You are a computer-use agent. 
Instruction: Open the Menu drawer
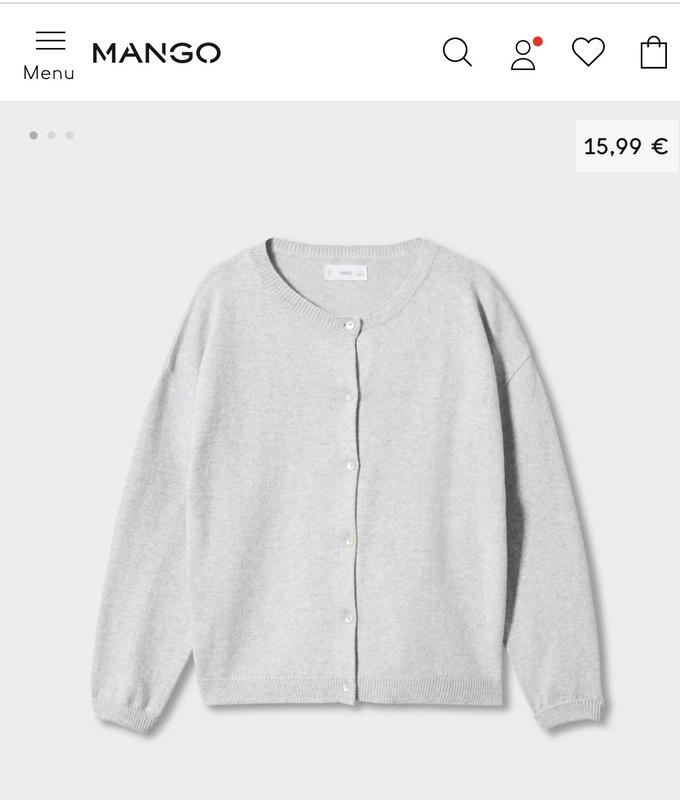coord(49,54)
